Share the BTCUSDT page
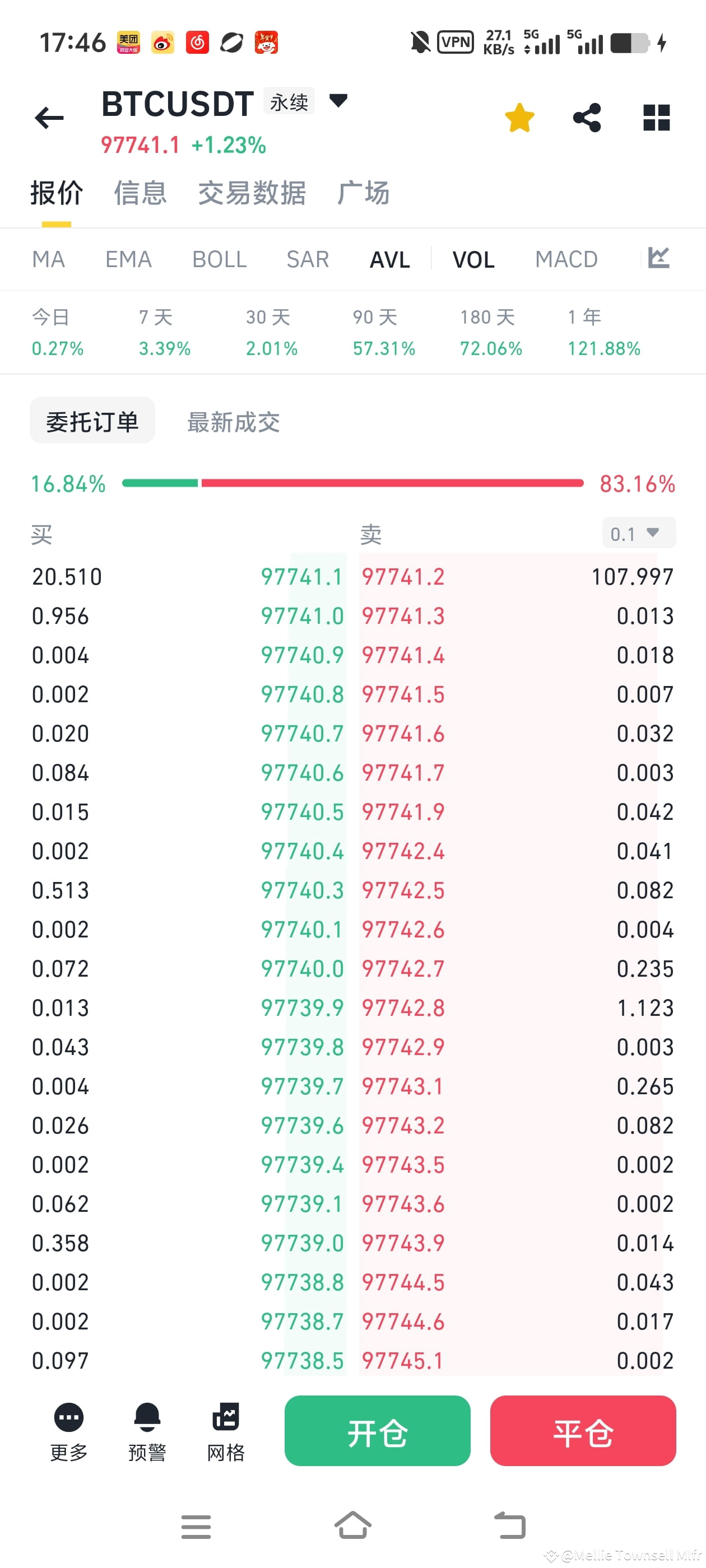The height and width of the screenshot is (1568, 706). (x=587, y=118)
